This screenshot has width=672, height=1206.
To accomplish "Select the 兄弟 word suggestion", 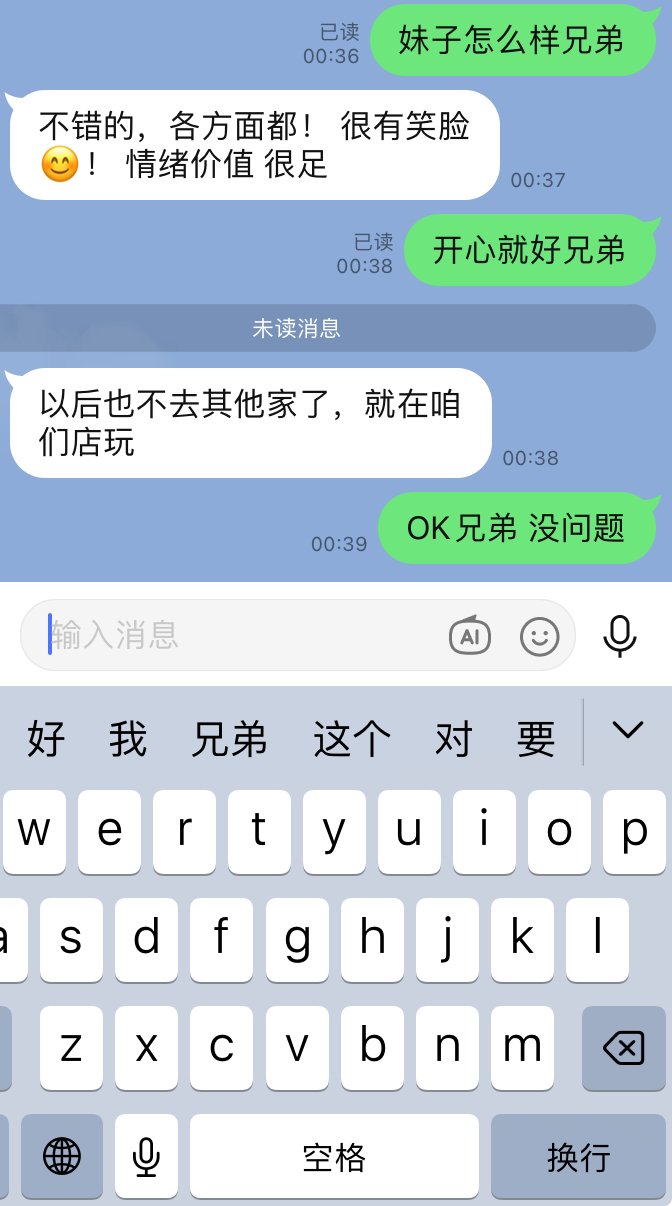I will [x=229, y=739].
